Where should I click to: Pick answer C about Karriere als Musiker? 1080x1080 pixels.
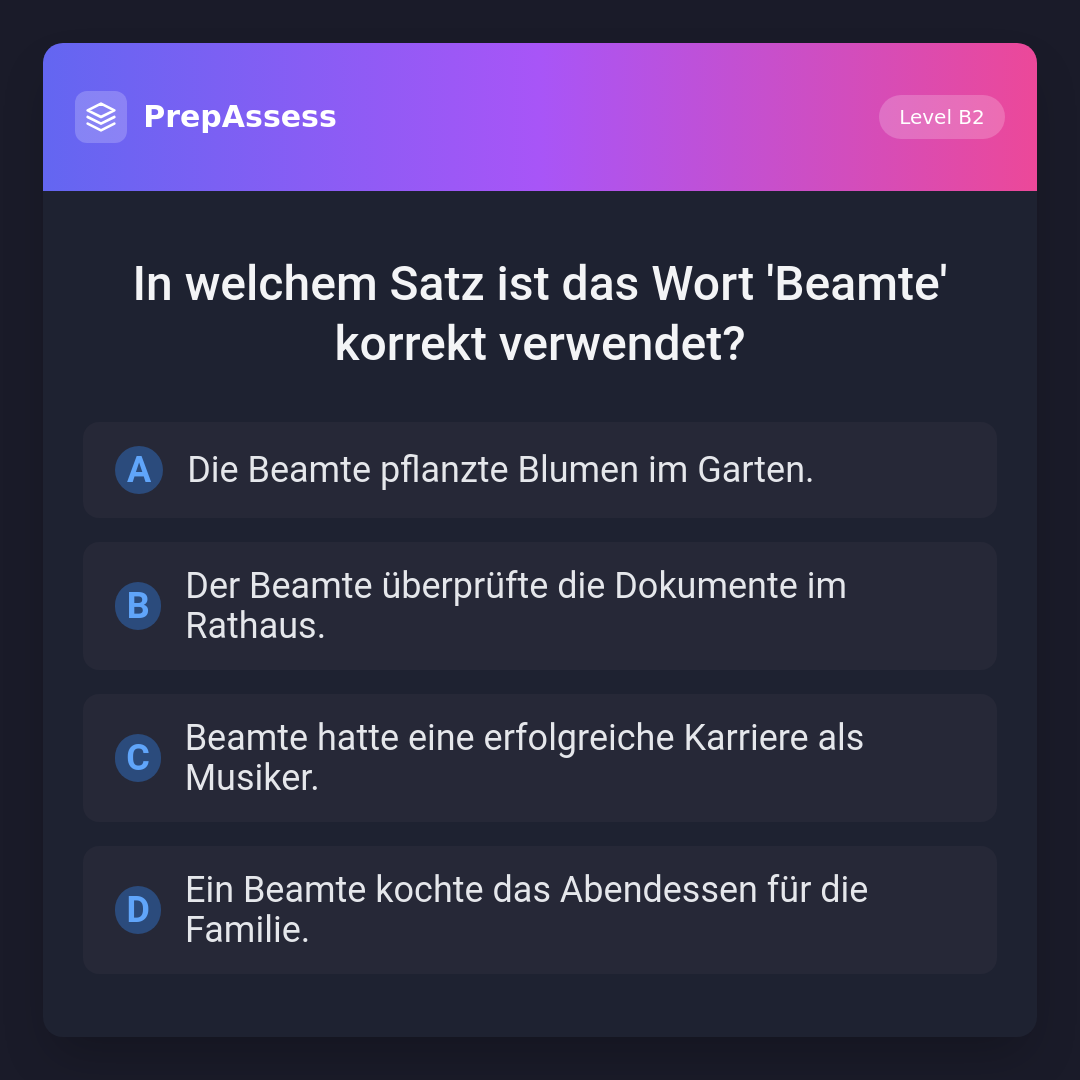[540, 758]
